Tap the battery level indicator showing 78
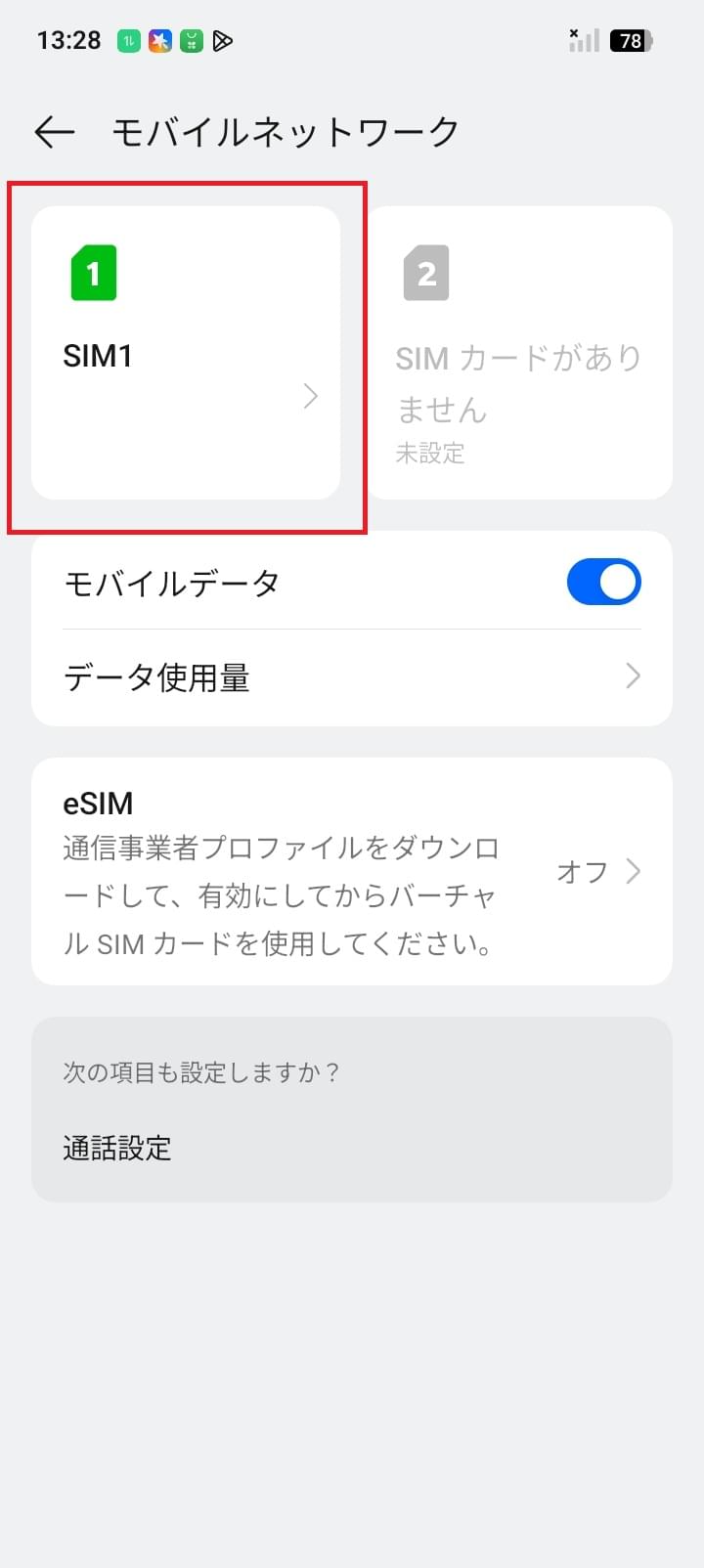The width and height of the screenshot is (704, 1568). (631, 41)
